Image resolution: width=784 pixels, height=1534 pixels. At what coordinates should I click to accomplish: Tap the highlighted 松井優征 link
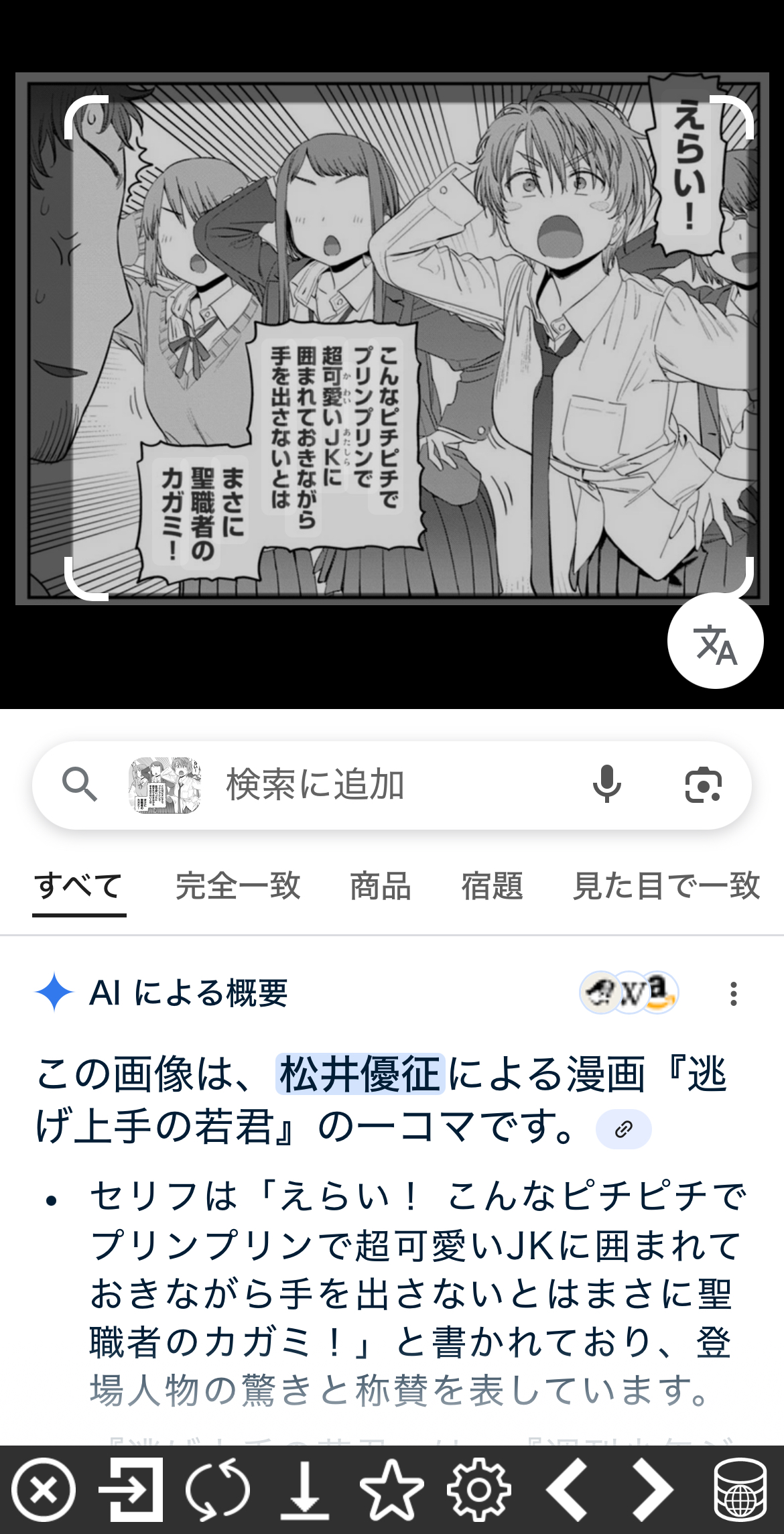pos(361,1074)
